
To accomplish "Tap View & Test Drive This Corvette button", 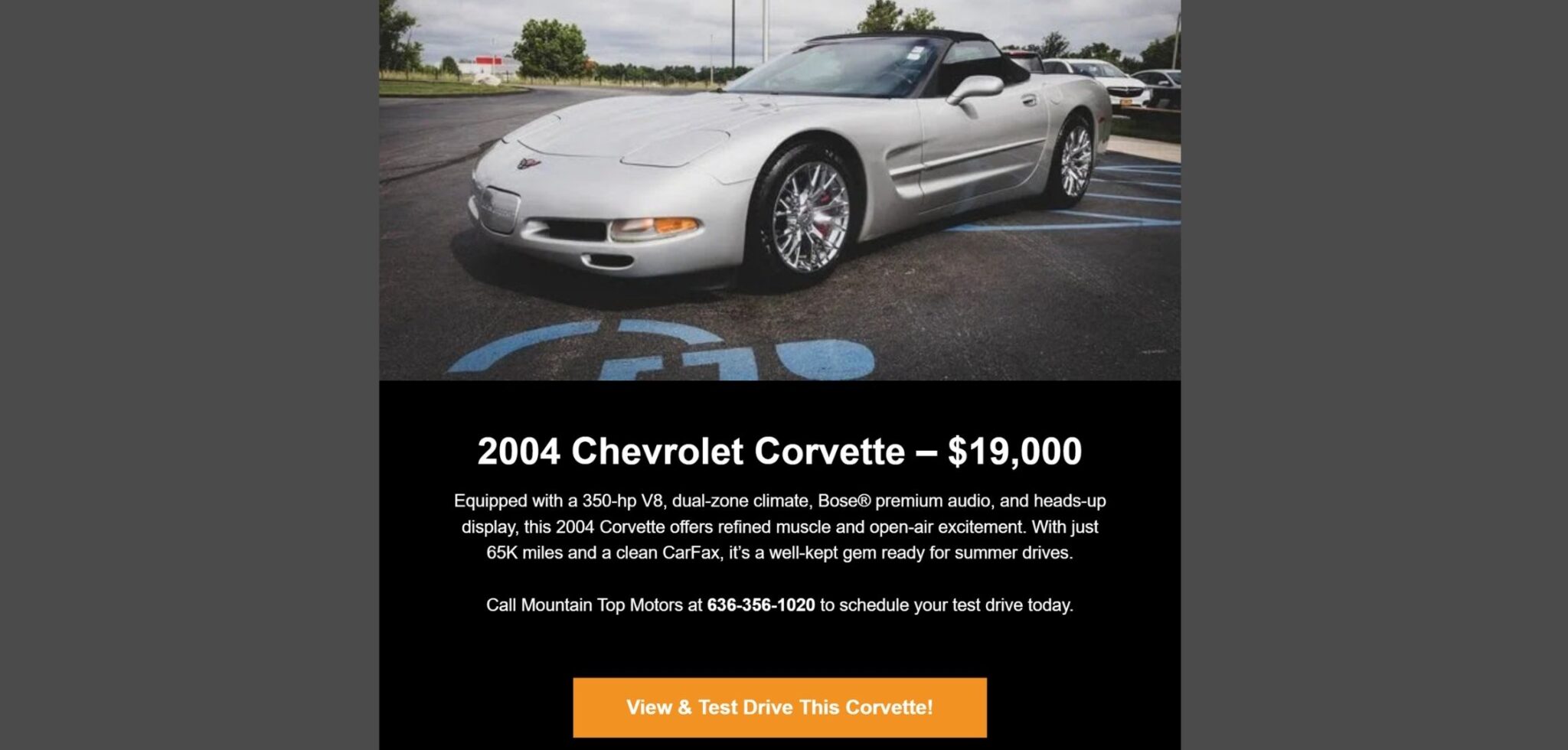I will [x=779, y=707].
